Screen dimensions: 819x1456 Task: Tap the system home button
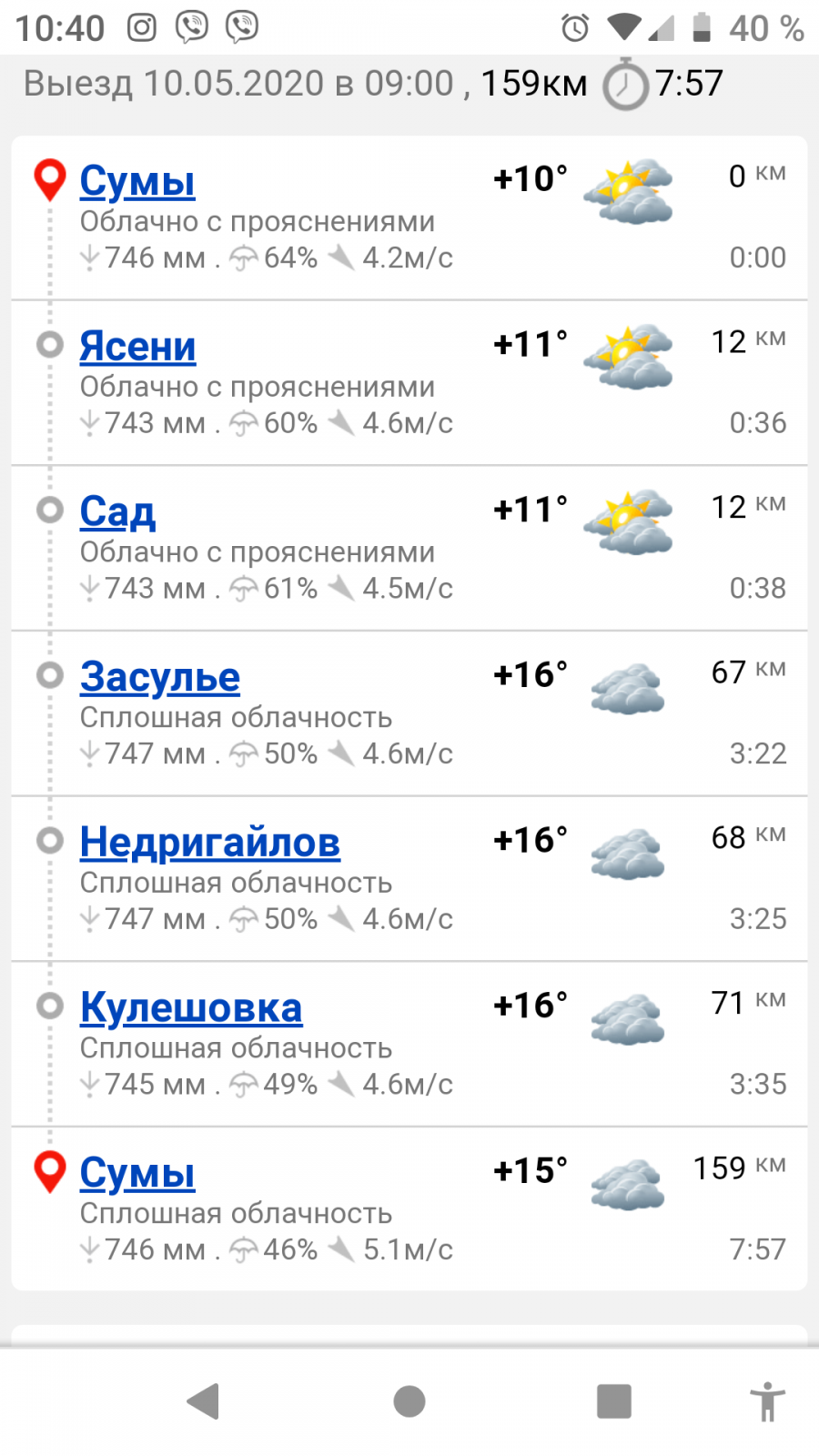coord(409,1401)
